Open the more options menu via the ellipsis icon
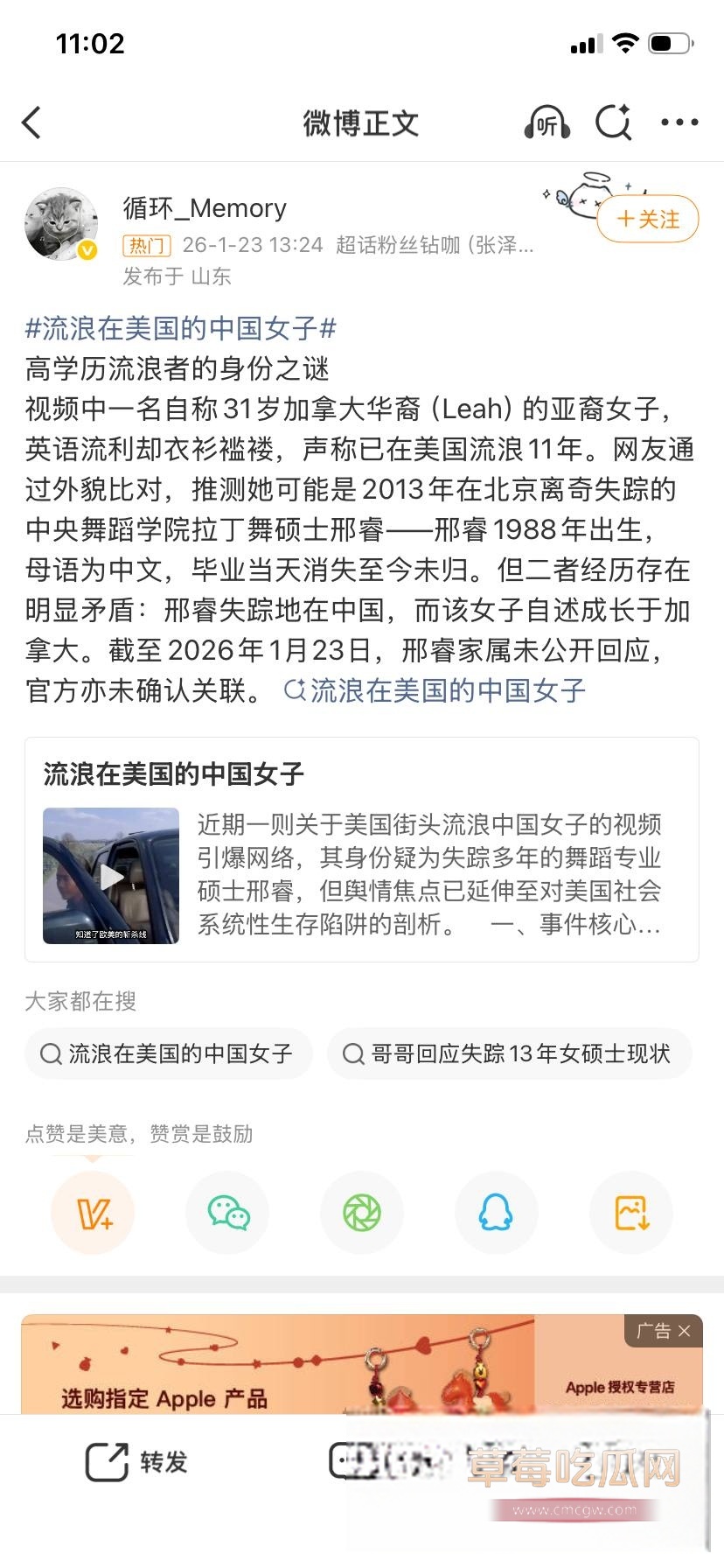Image resolution: width=724 pixels, height=1568 pixels. click(680, 123)
